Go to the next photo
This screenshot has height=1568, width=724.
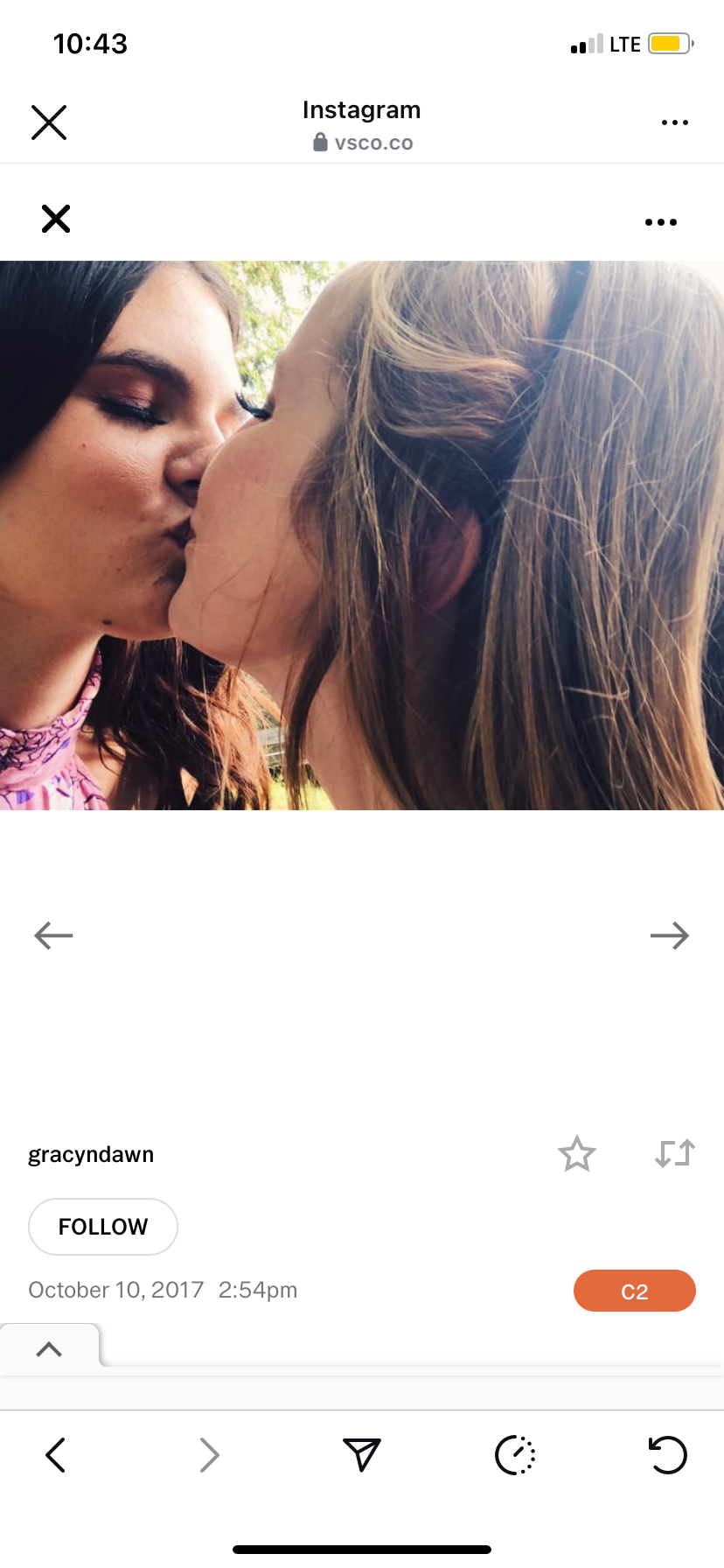tap(670, 935)
